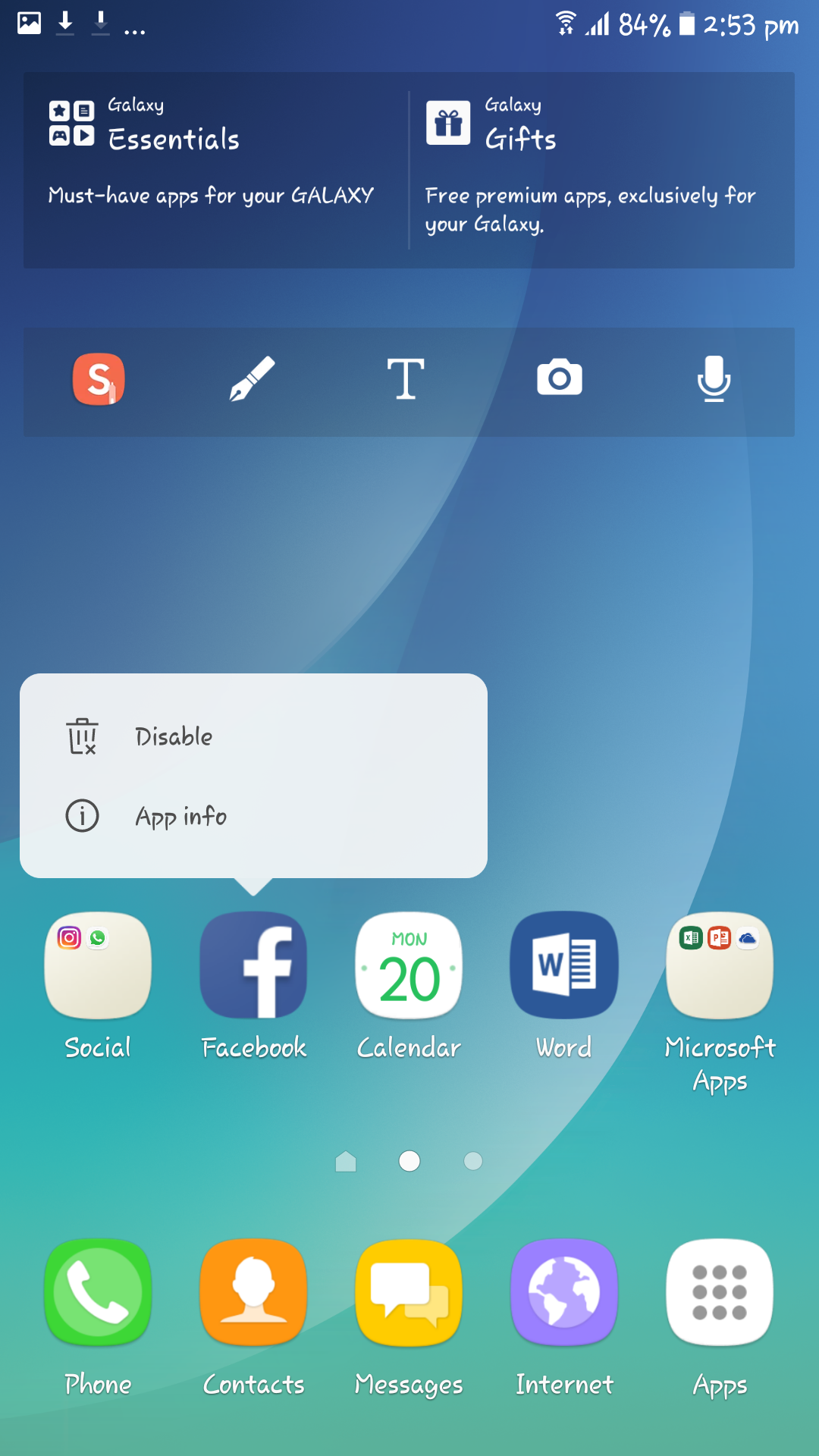The height and width of the screenshot is (1456, 819).
Task: Create a handwriting note with the pen icon
Action: pos(253,379)
